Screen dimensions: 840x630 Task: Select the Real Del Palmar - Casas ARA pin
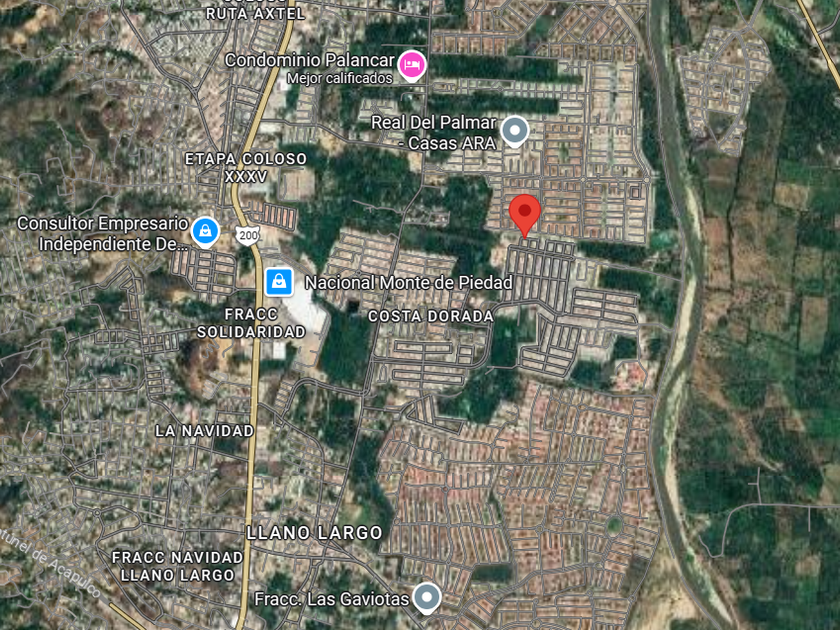[x=515, y=131]
